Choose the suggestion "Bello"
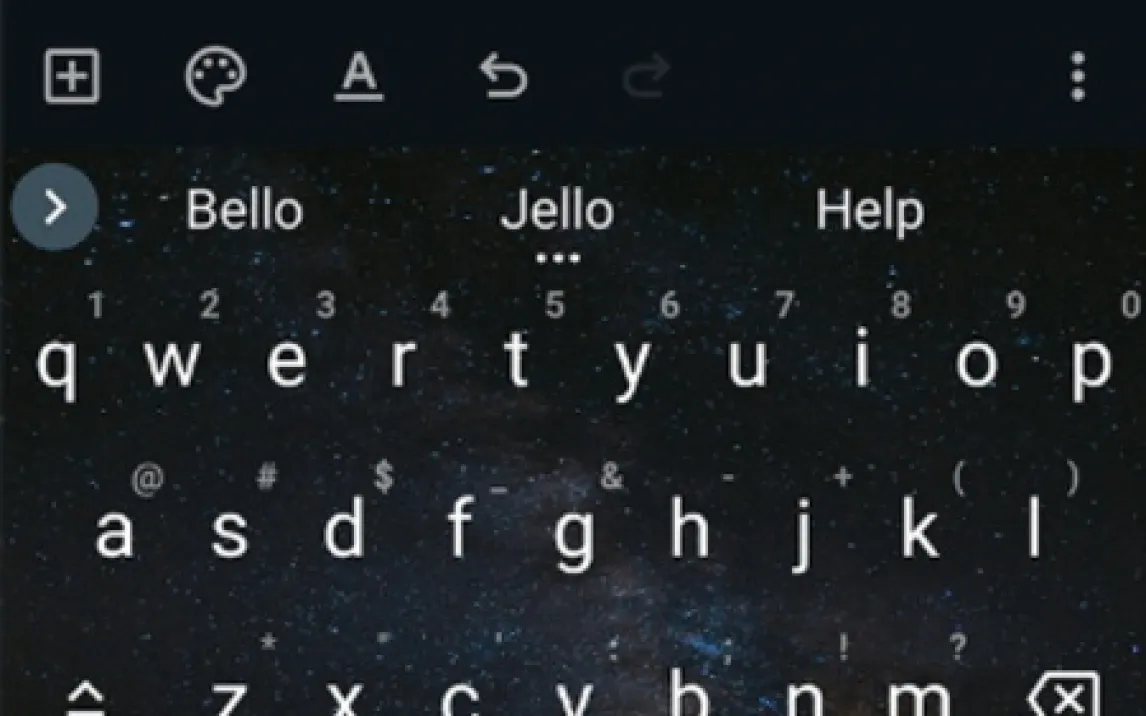The height and width of the screenshot is (716, 1146). (x=244, y=211)
